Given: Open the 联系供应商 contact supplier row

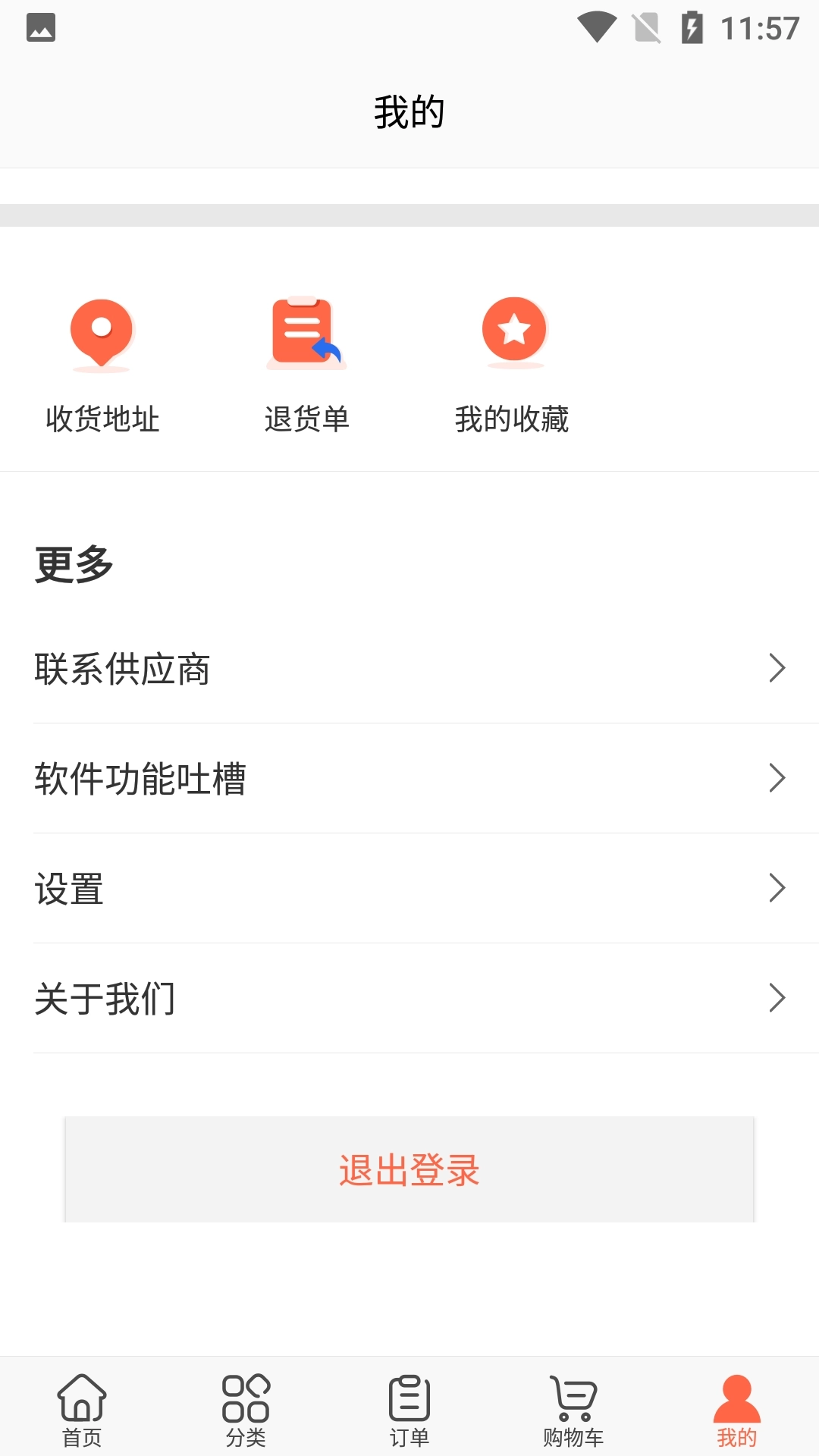Looking at the screenshot, I should point(303,668).
